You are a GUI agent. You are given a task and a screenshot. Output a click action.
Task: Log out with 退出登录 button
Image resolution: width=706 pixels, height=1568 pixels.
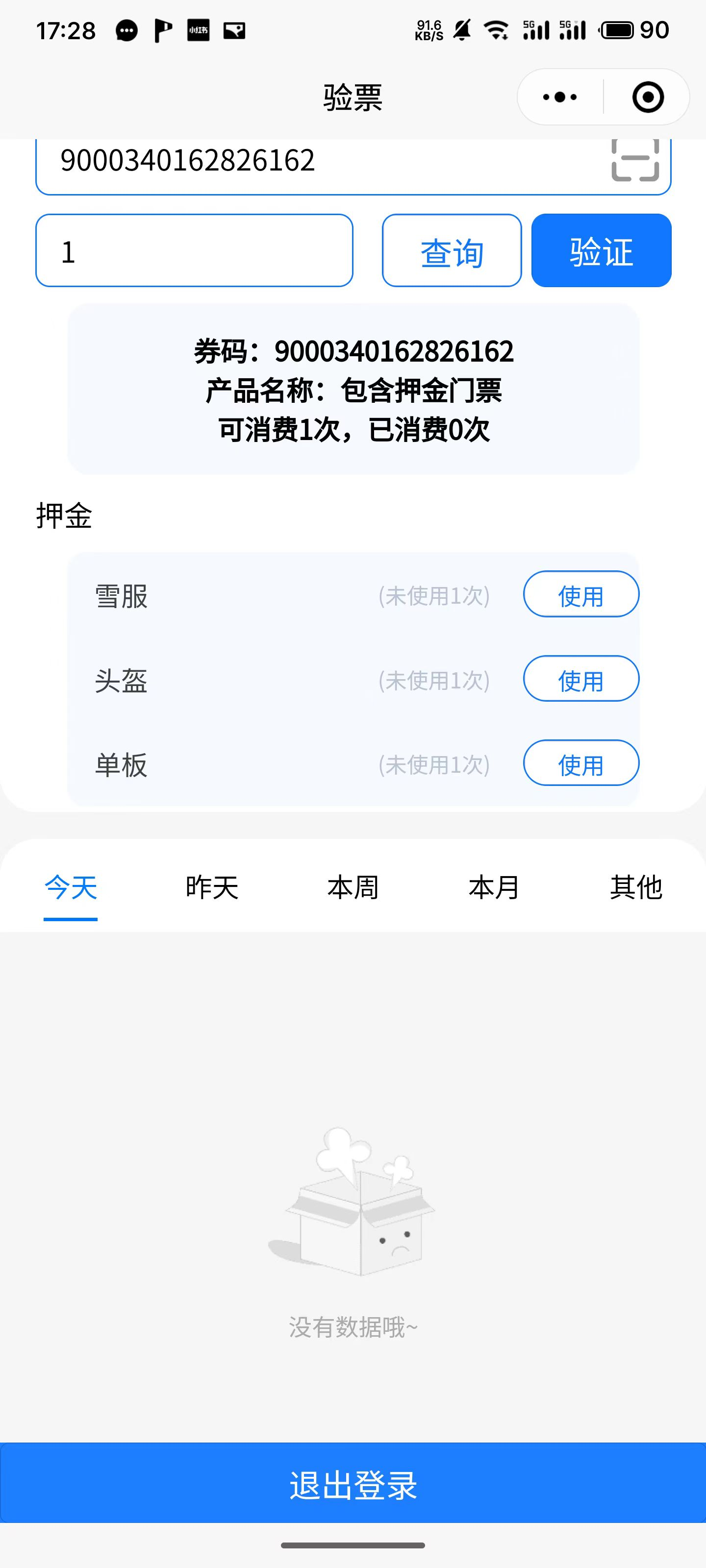click(x=353, y=1484)
